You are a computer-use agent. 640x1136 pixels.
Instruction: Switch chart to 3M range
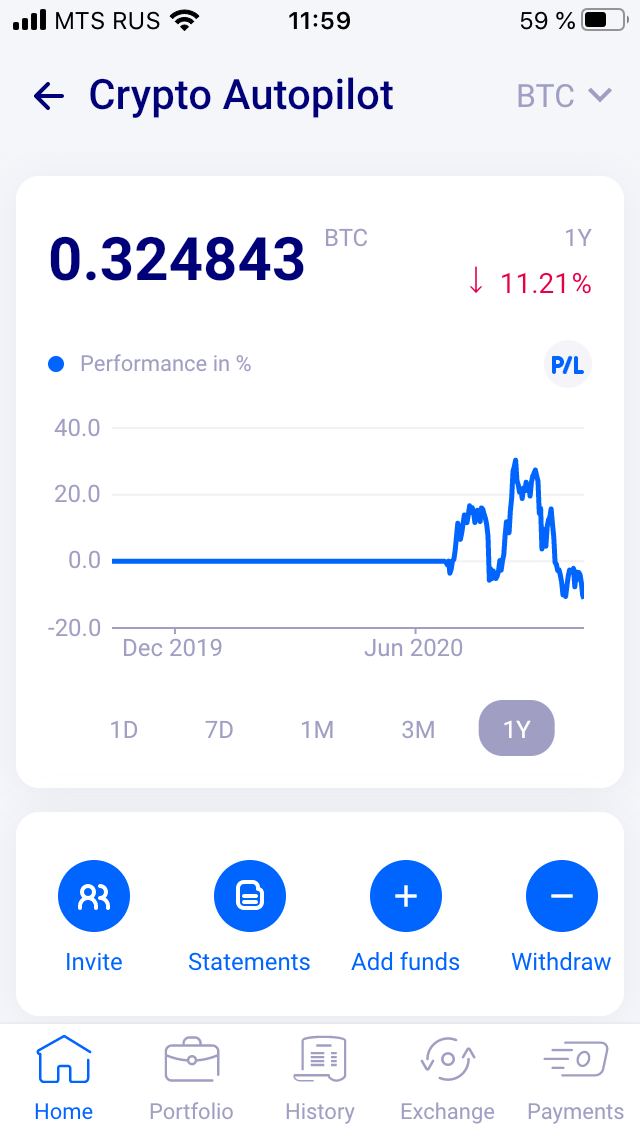tap(418, 729)
